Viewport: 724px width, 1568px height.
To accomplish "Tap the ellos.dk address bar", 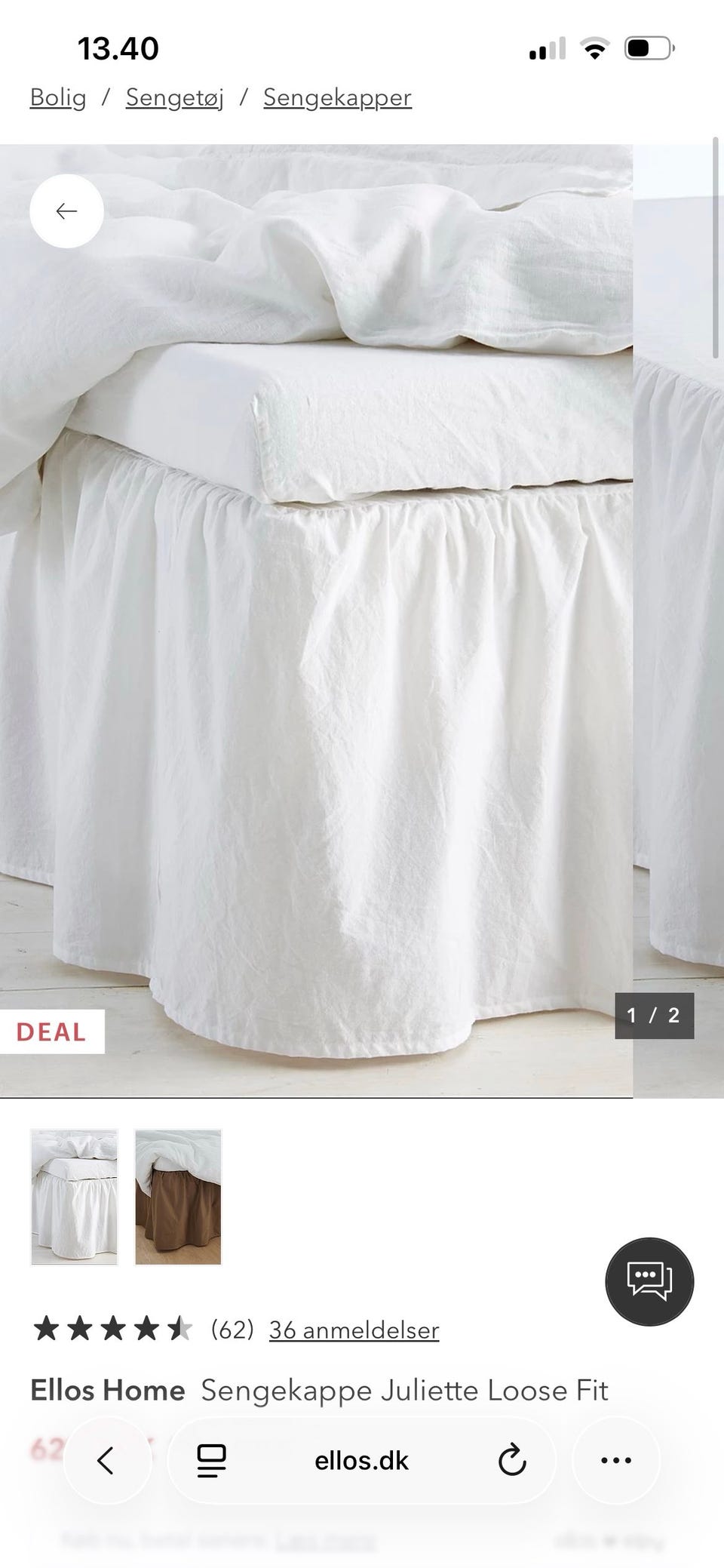I will tap(361, 1461).
